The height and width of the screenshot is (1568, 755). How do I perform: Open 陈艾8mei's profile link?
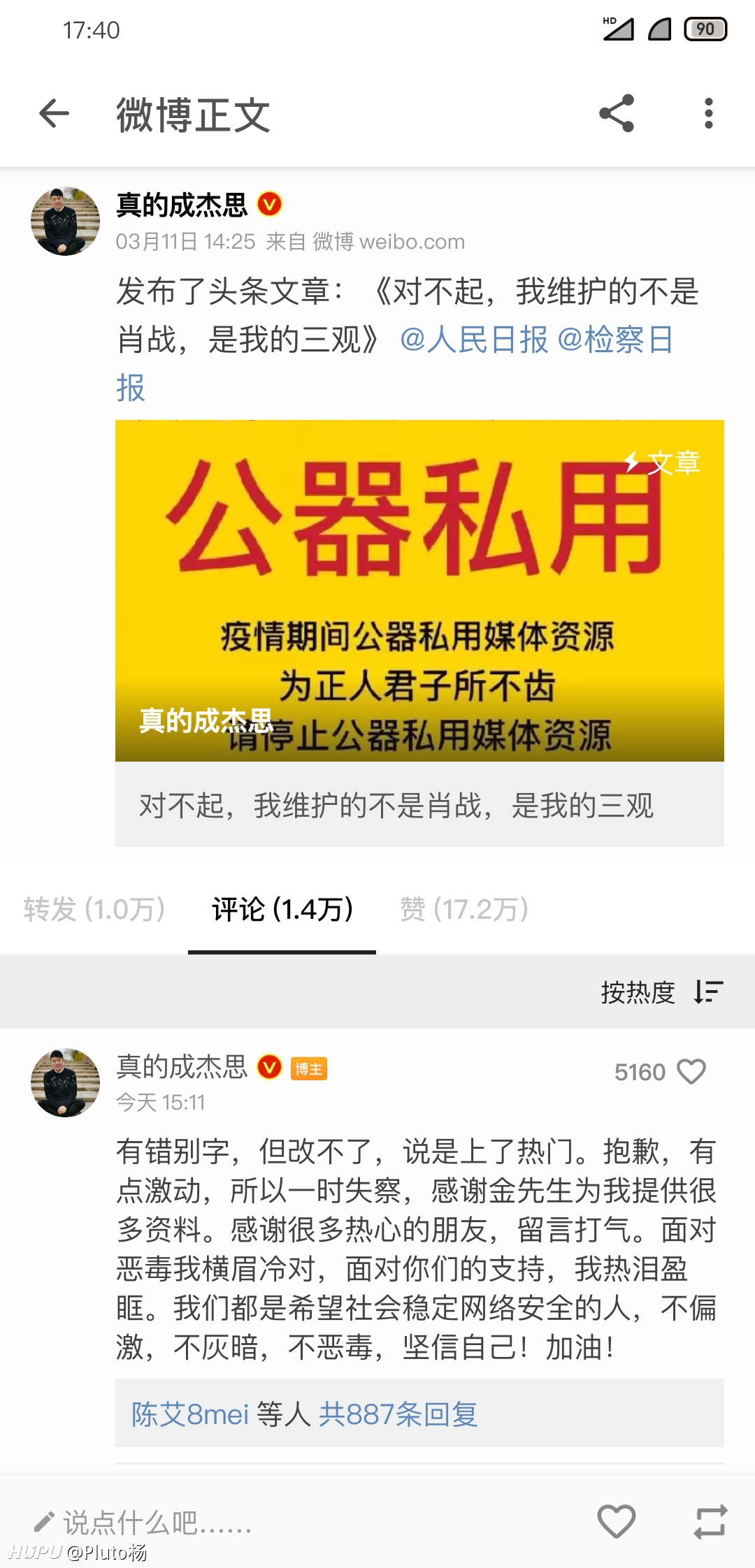pos(190,1414)
